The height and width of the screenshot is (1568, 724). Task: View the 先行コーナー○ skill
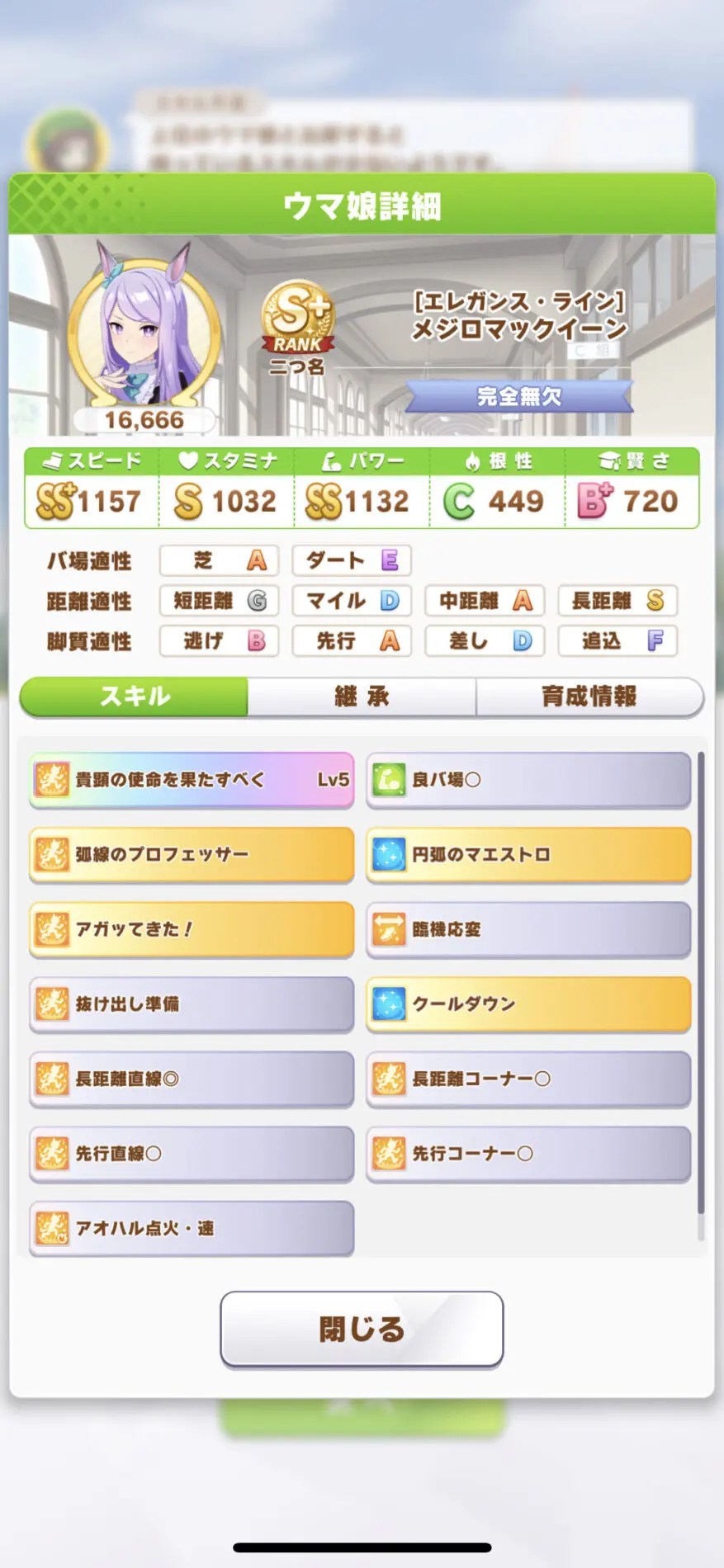[528, 1153]
